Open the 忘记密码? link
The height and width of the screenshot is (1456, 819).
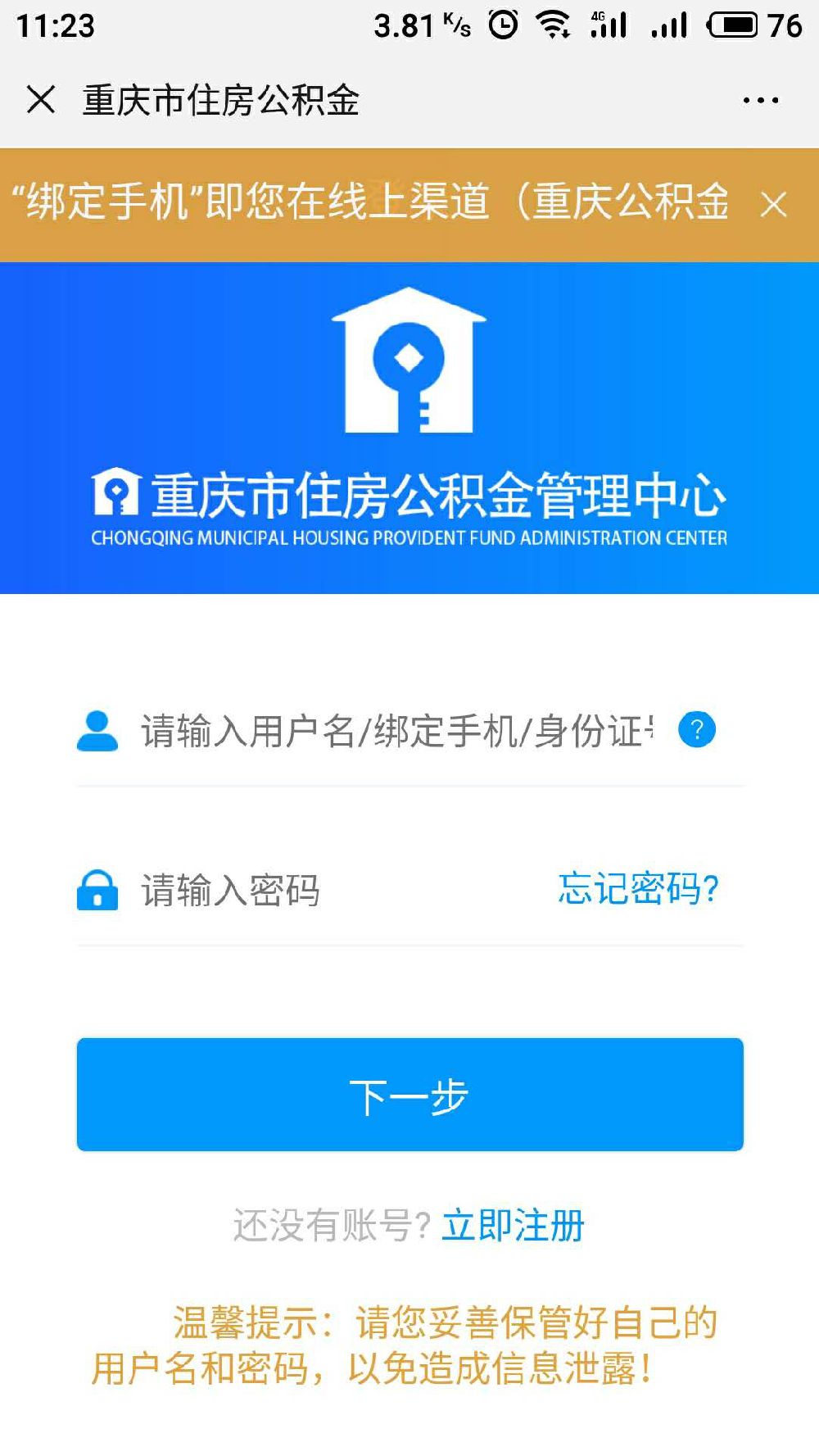tap(638, 889)
